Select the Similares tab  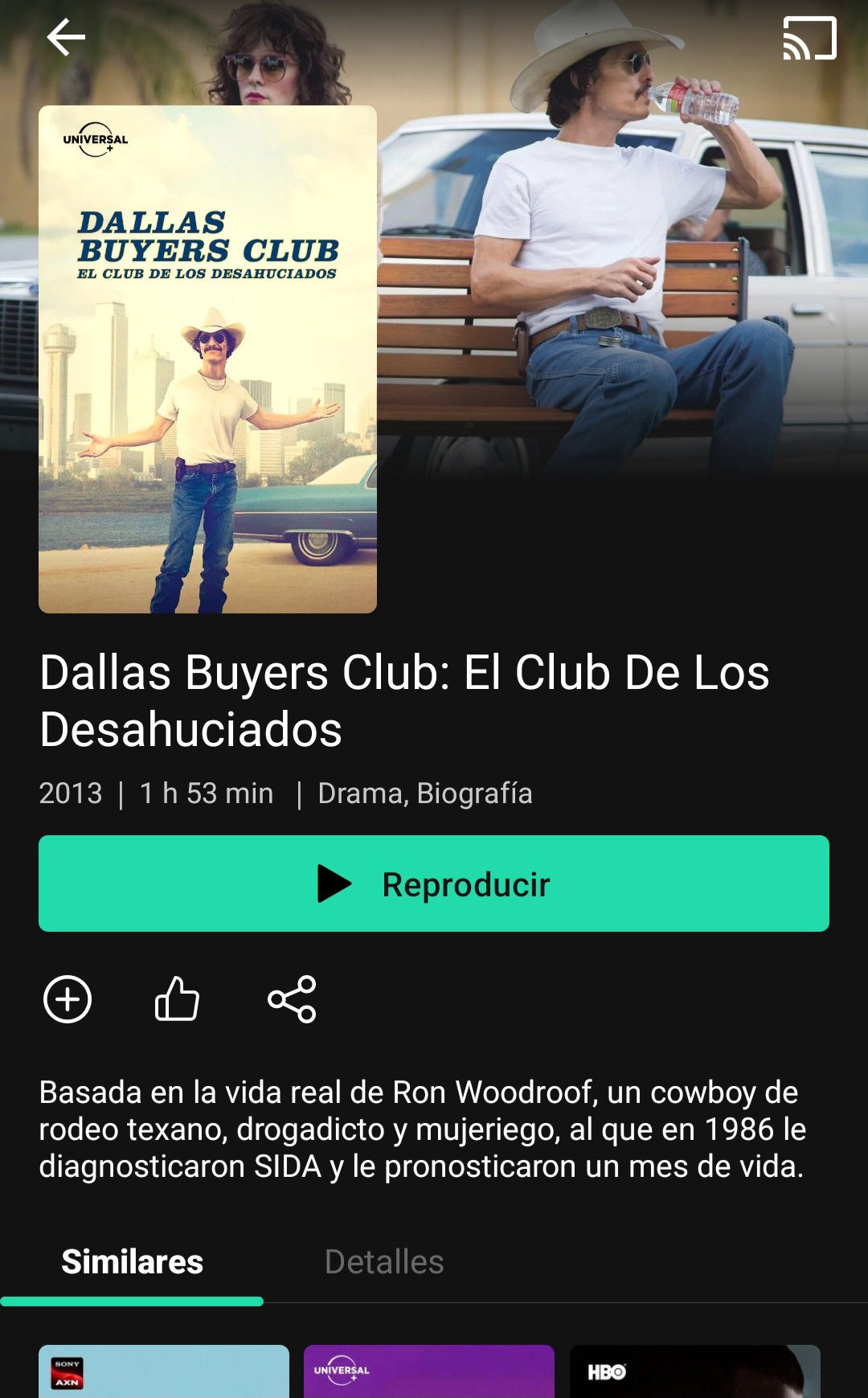132,1261
